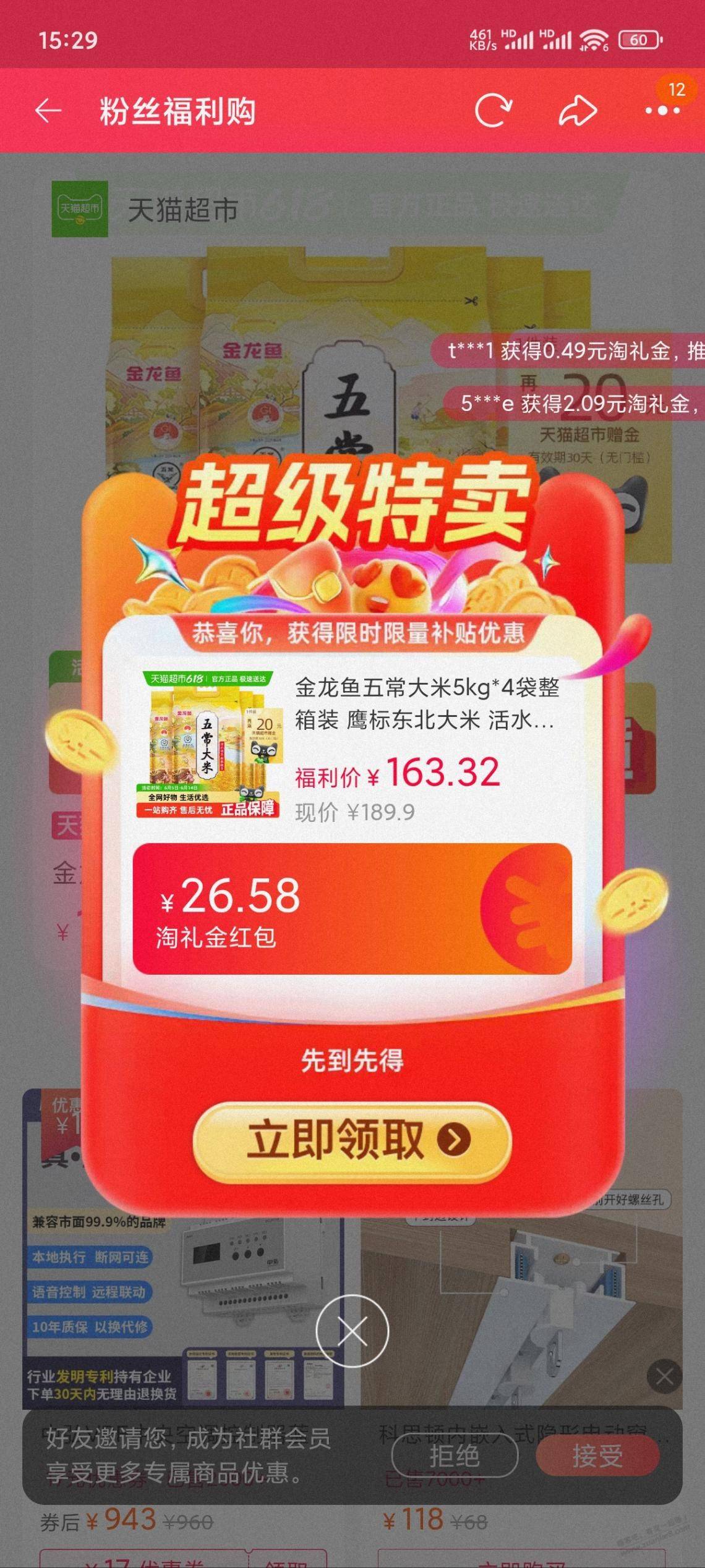This screenshot has width=705, height=1568.
Task: Close the 超级特卖 popup
Action: click(352, 1330)
